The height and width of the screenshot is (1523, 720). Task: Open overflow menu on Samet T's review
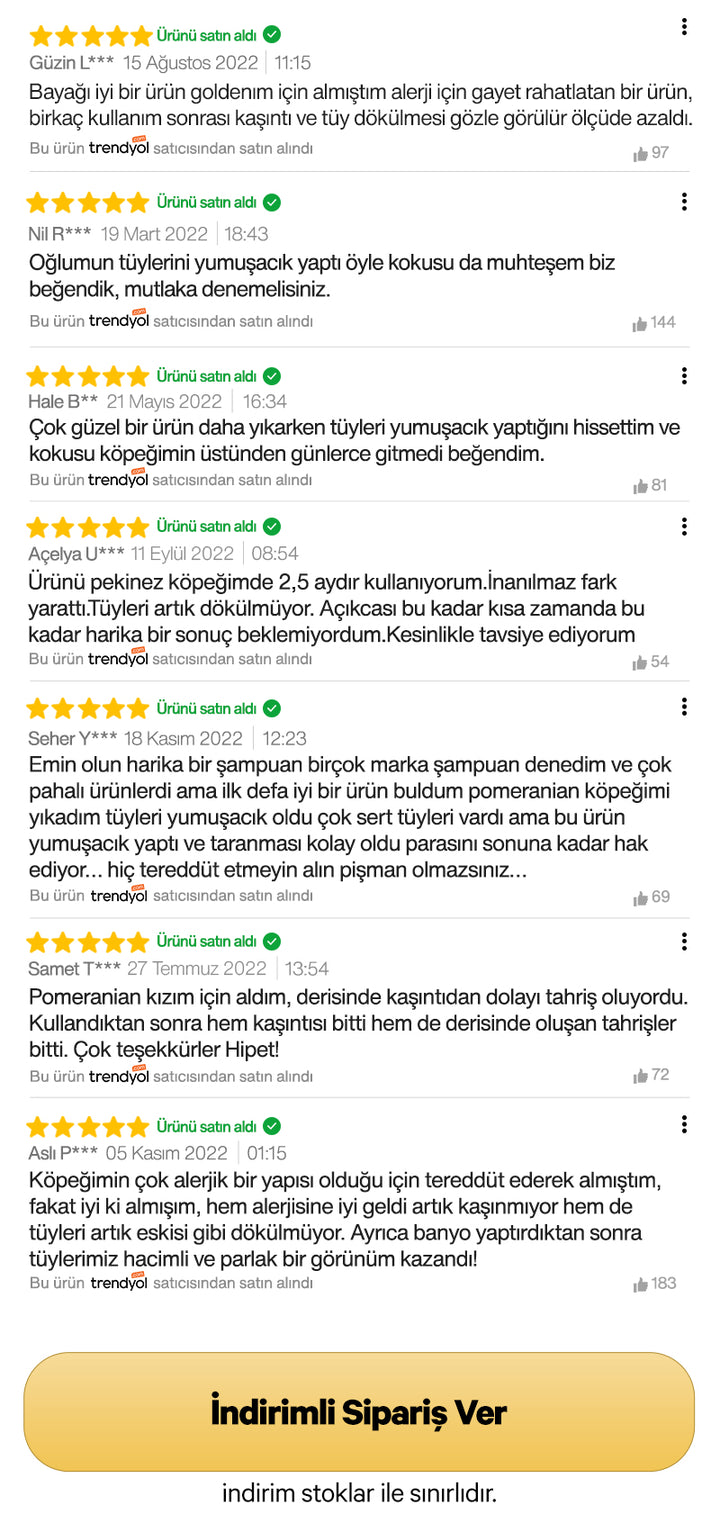684,941
